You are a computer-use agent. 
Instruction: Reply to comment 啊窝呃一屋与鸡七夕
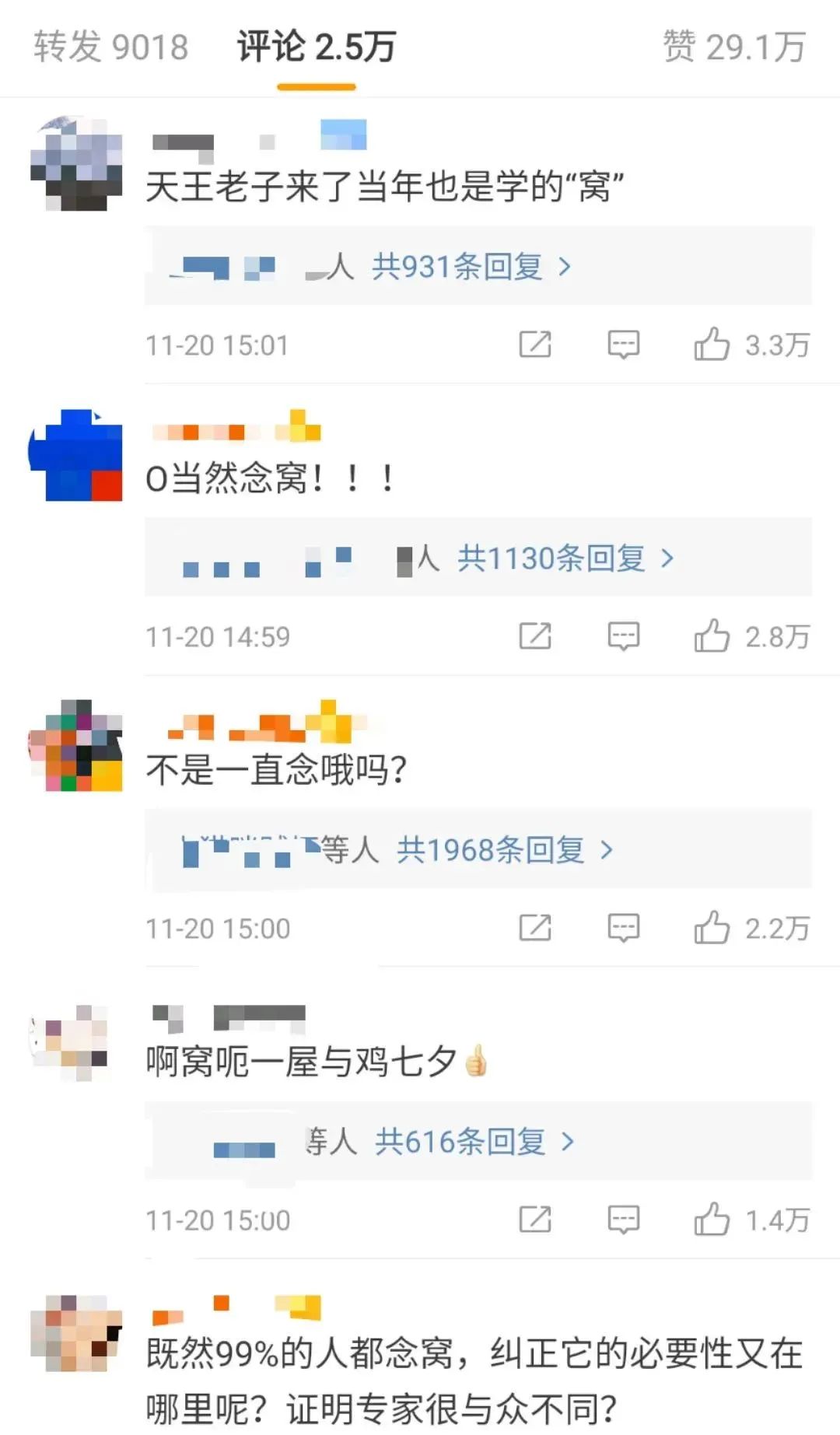(623, 1220)
